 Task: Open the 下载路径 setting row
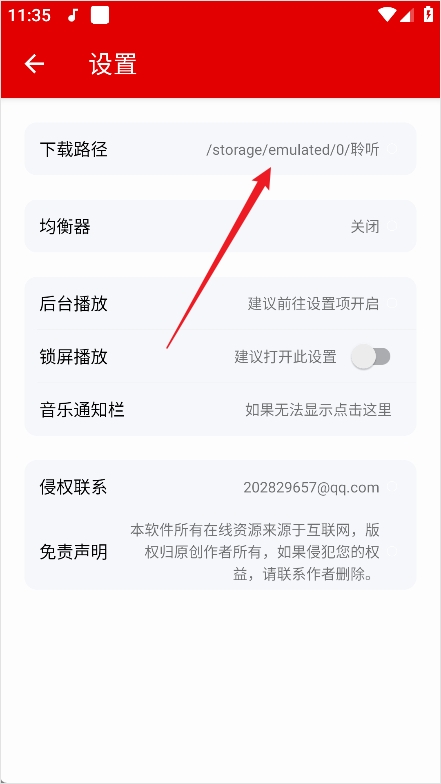[220, 149]
